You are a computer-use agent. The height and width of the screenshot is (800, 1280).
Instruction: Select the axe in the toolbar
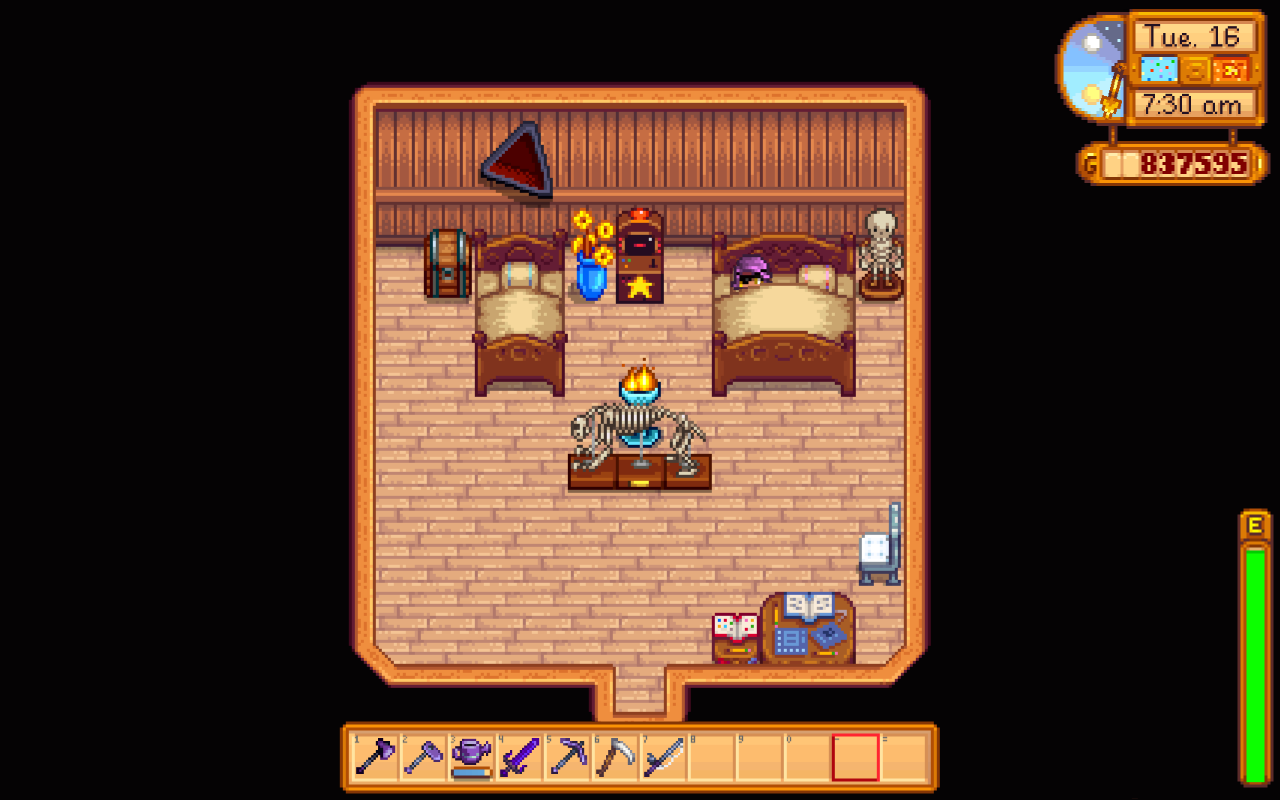(376, 757)
